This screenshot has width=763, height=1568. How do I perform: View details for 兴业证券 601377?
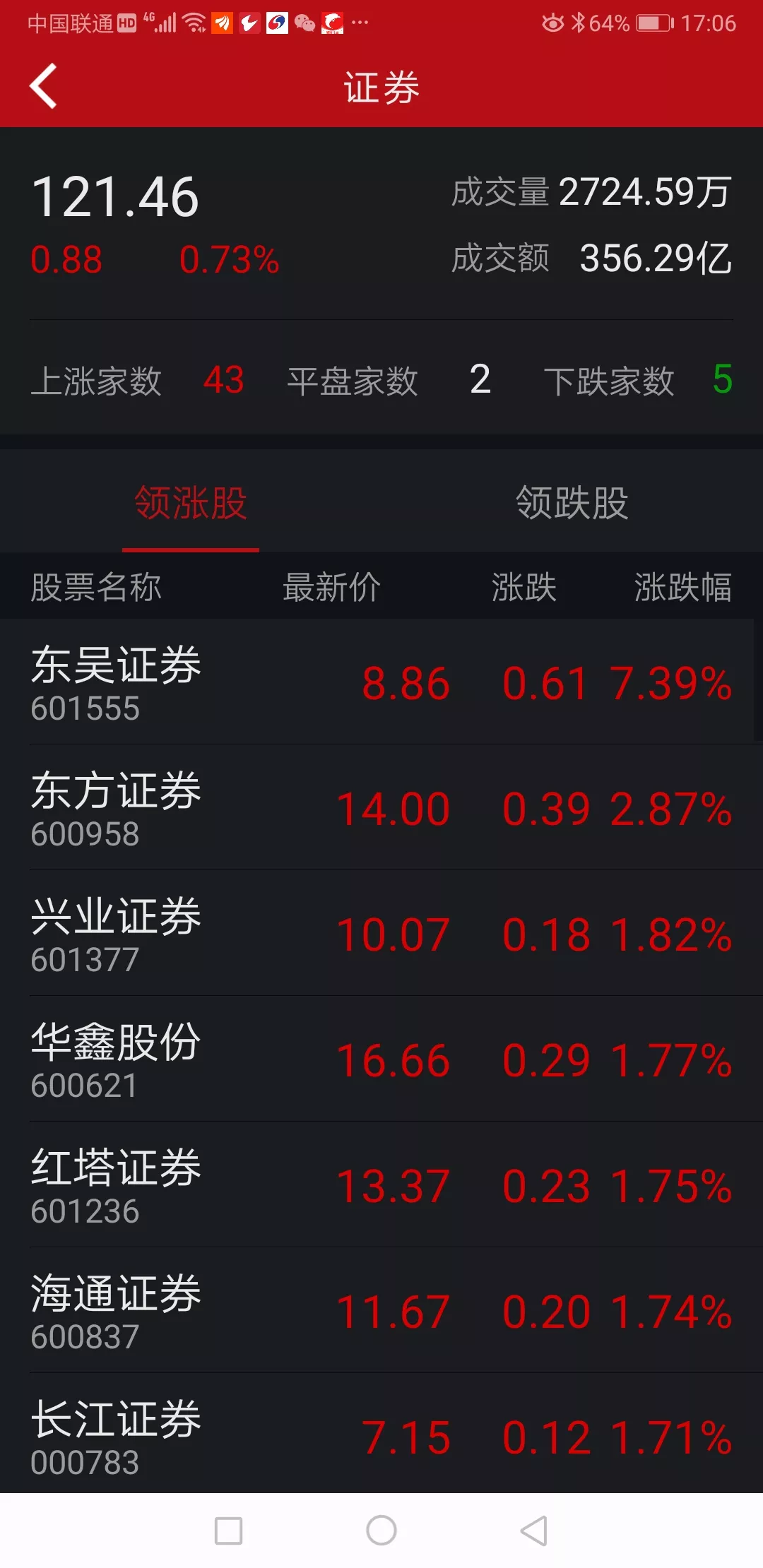tap(381, 933)
